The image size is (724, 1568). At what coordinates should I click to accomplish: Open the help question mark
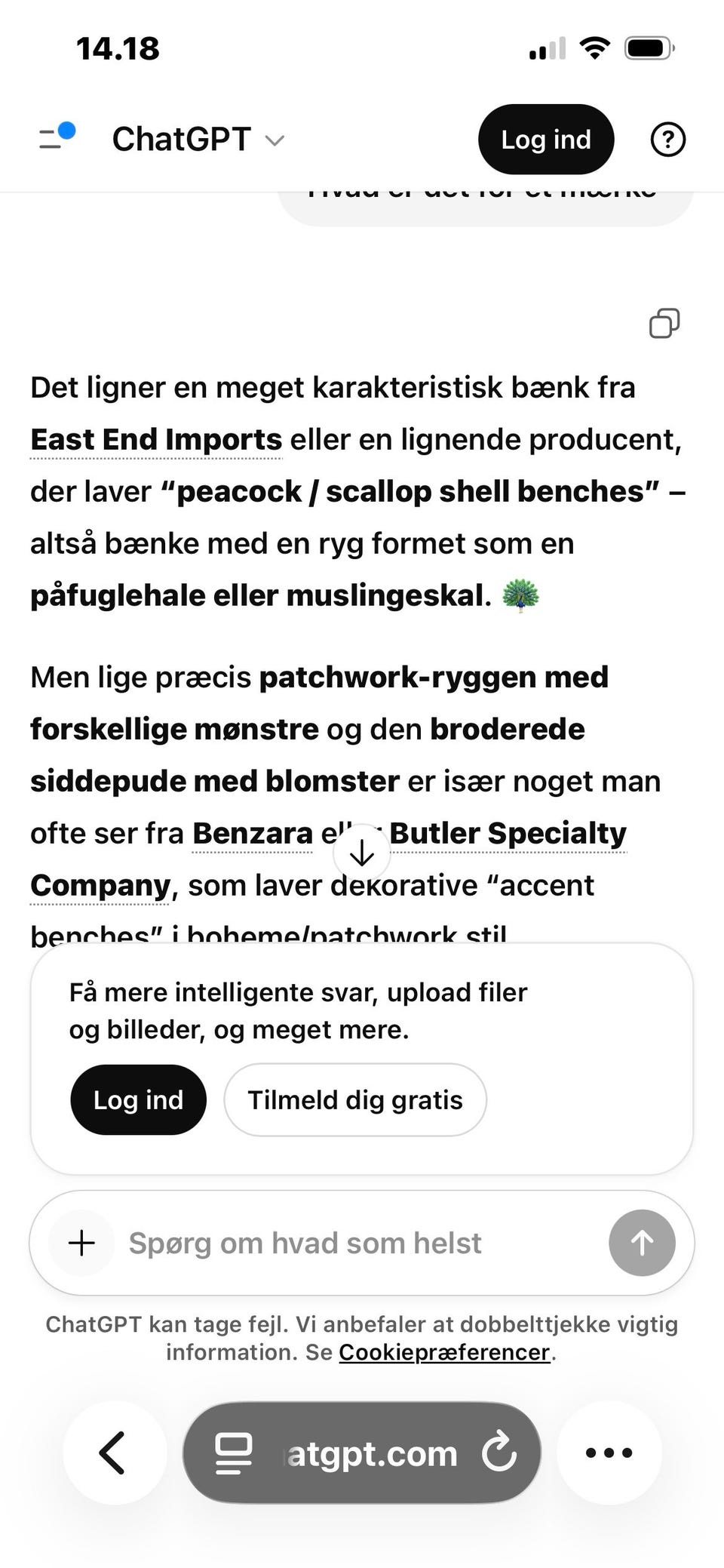point(667,140)
